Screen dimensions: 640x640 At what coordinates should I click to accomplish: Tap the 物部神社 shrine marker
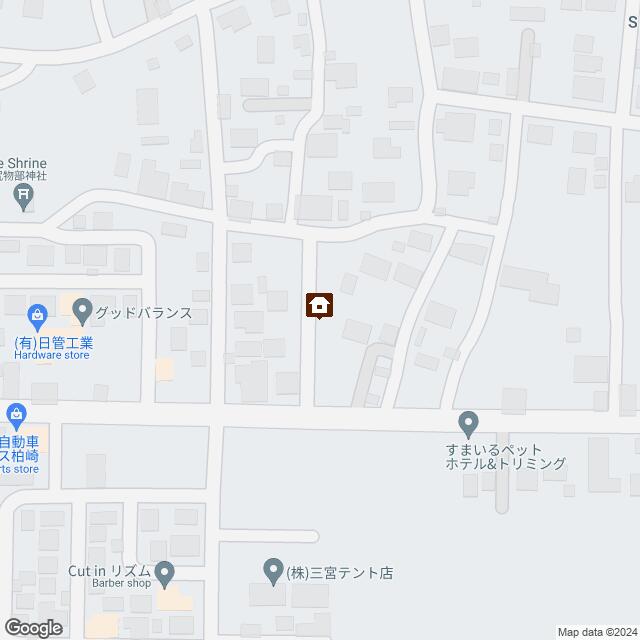(x=25, y=199)
